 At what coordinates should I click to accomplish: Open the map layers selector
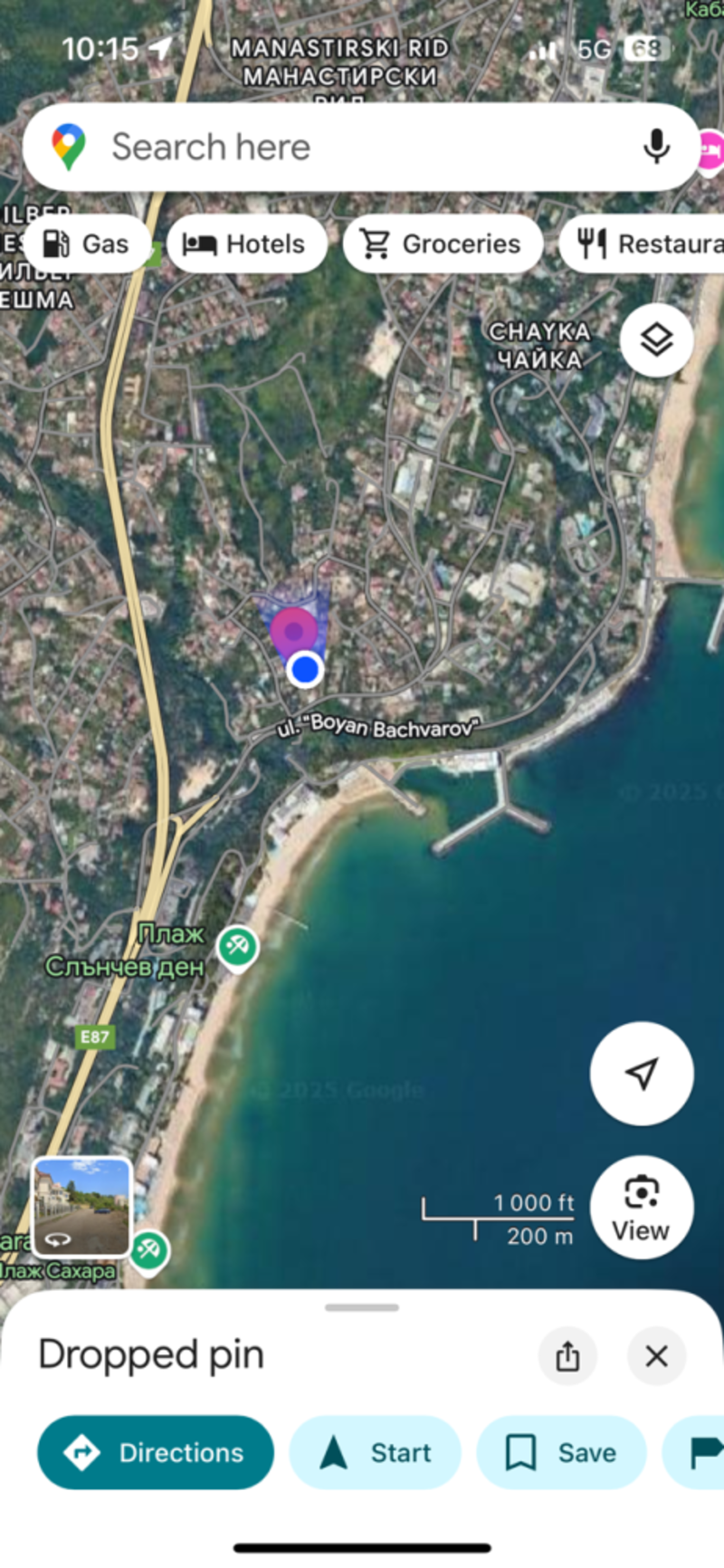click(656, 340)
